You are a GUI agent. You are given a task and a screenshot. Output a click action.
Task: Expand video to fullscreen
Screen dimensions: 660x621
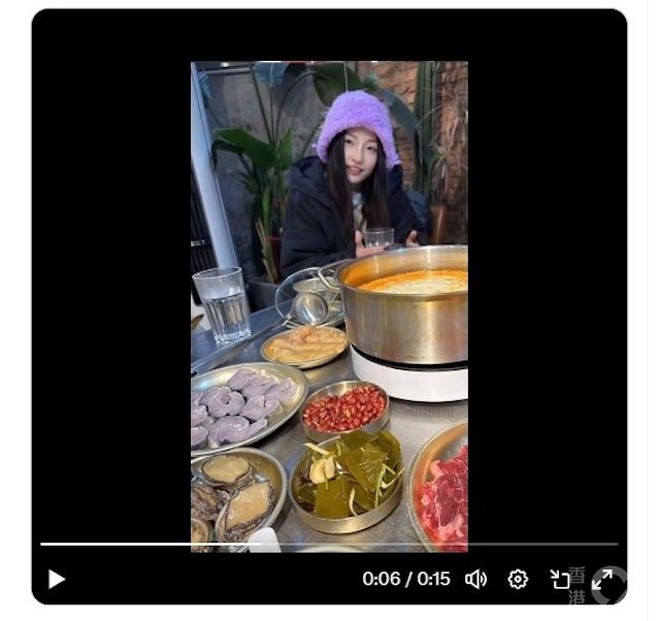pos(602,579)
